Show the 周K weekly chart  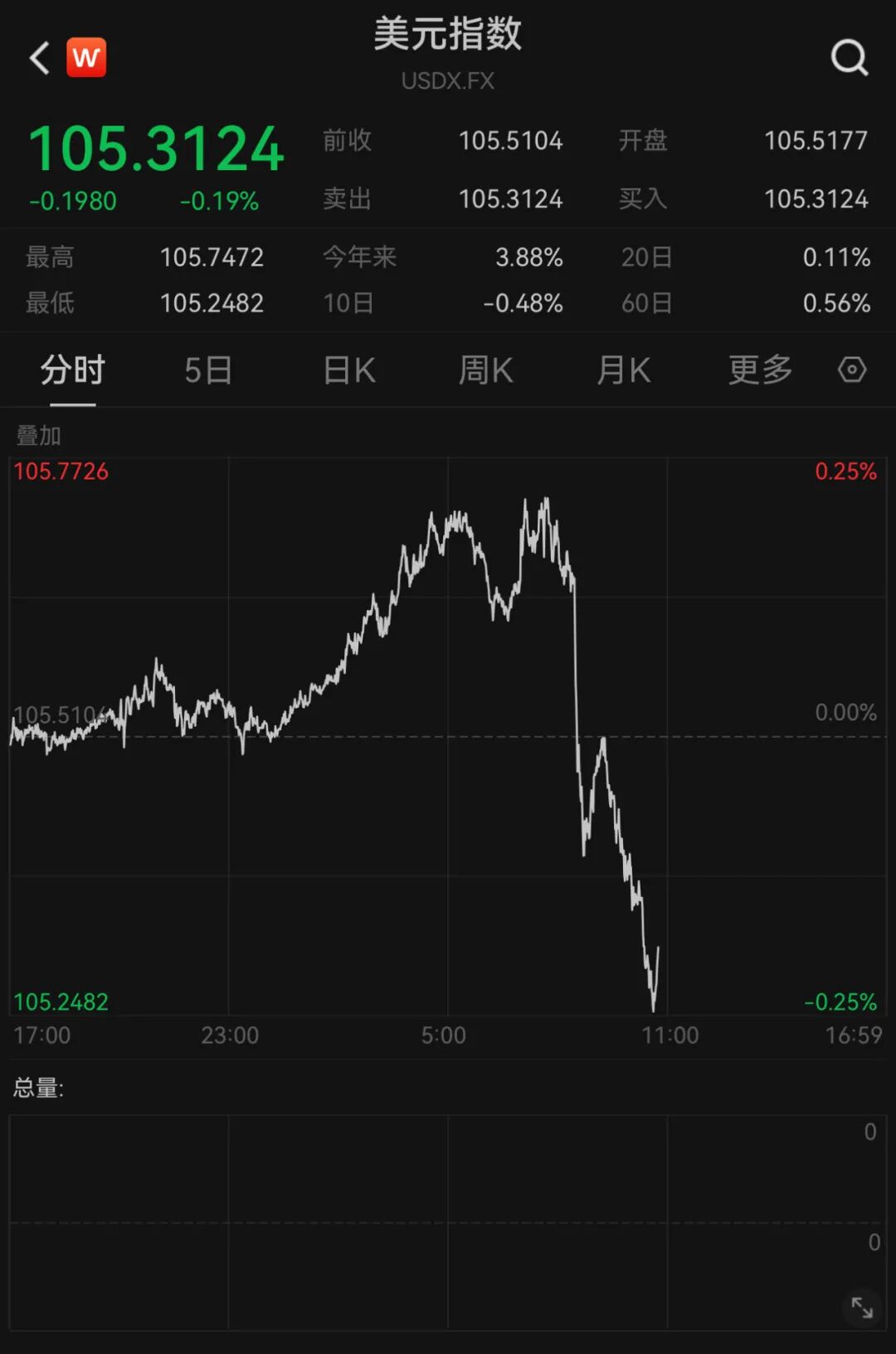486,370
